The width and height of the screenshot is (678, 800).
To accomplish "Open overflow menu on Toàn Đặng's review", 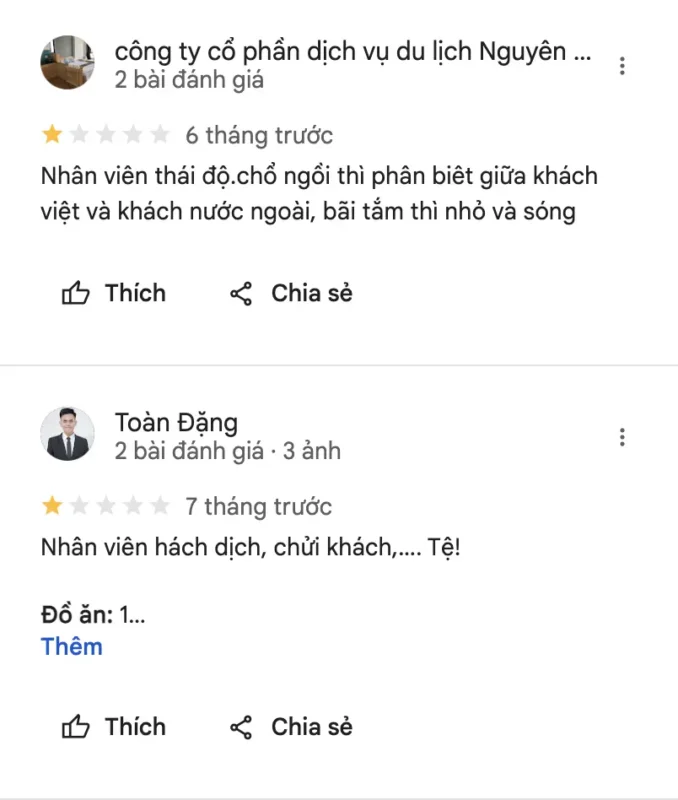I will point(622,437).
